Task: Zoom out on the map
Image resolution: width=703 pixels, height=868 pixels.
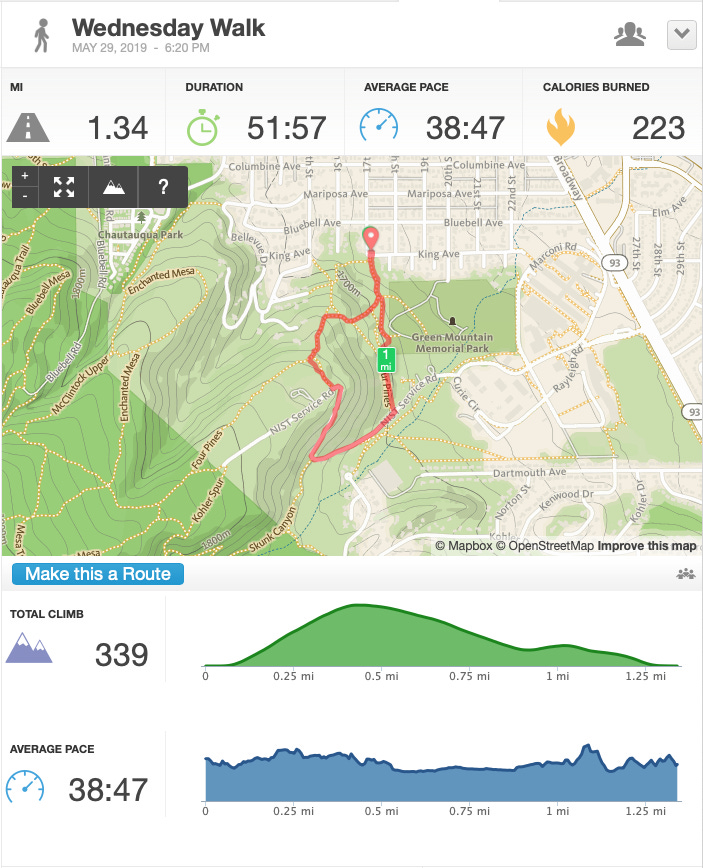Action: (25, 197)
